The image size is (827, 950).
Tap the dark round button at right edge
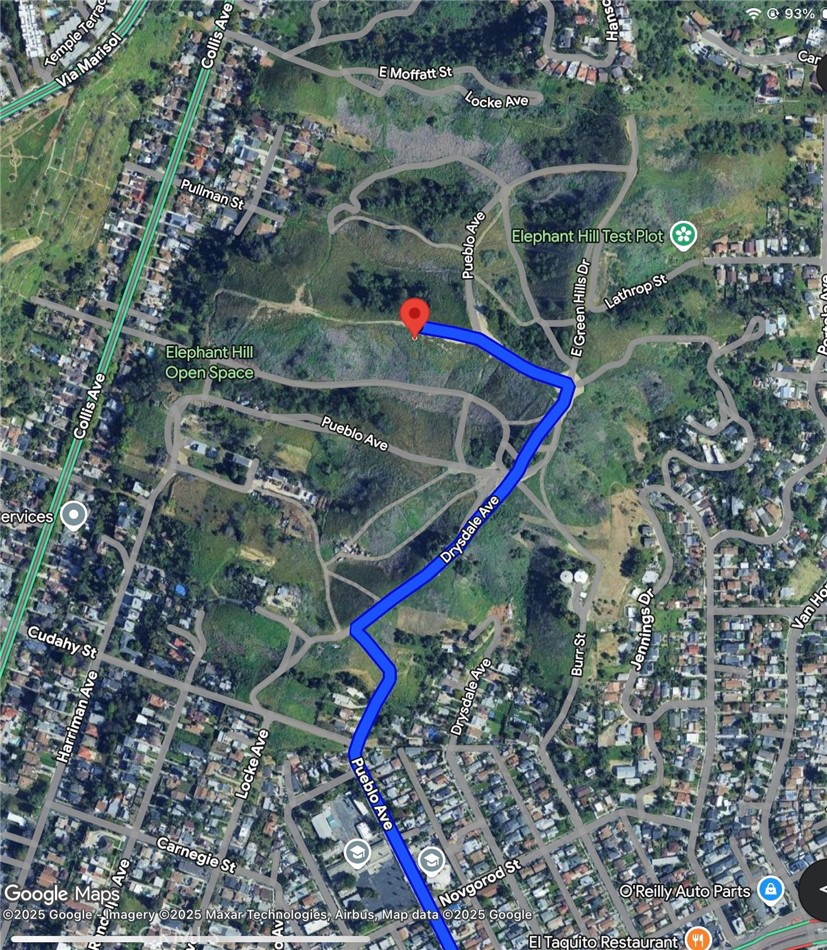click(x=816, y=890)
